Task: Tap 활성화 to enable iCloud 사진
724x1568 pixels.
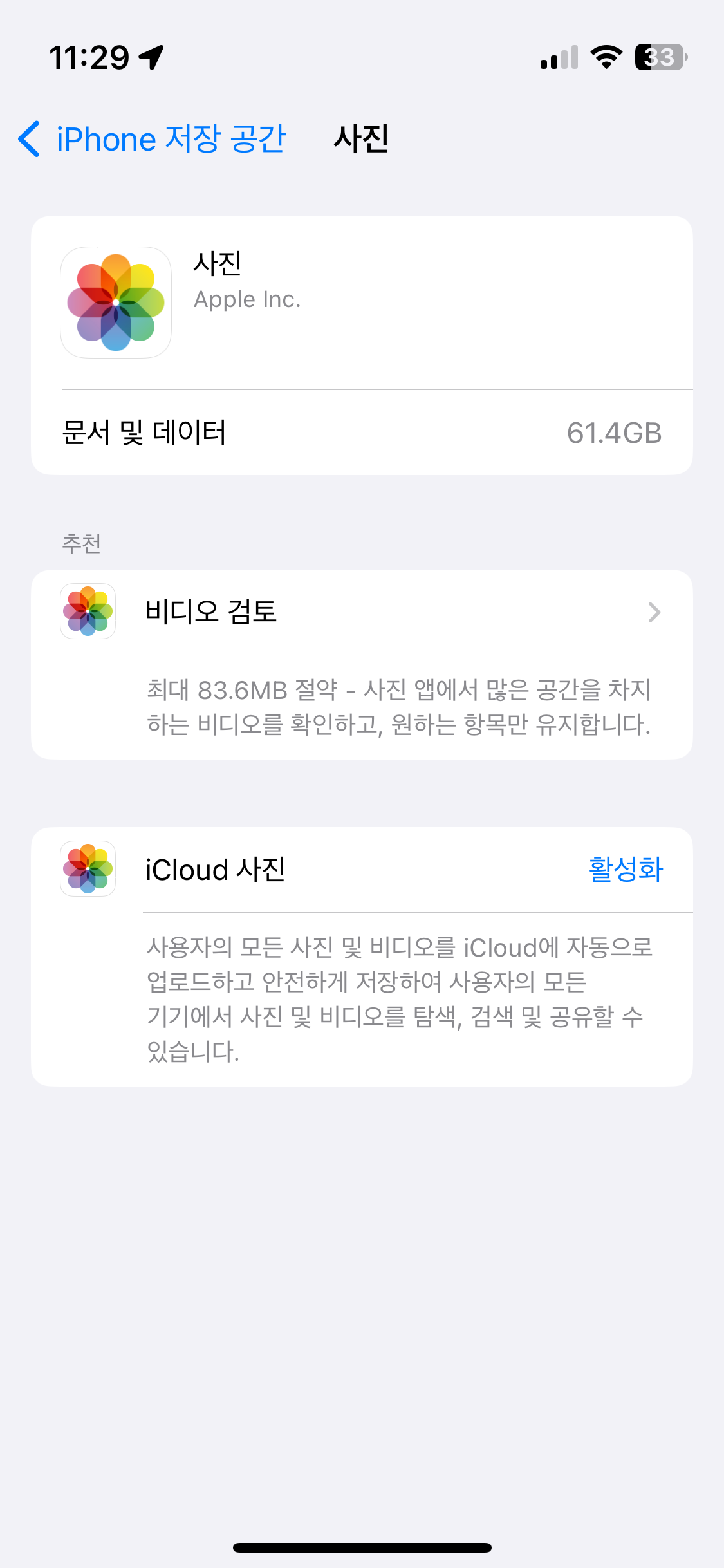Action: tap(626, 869)
